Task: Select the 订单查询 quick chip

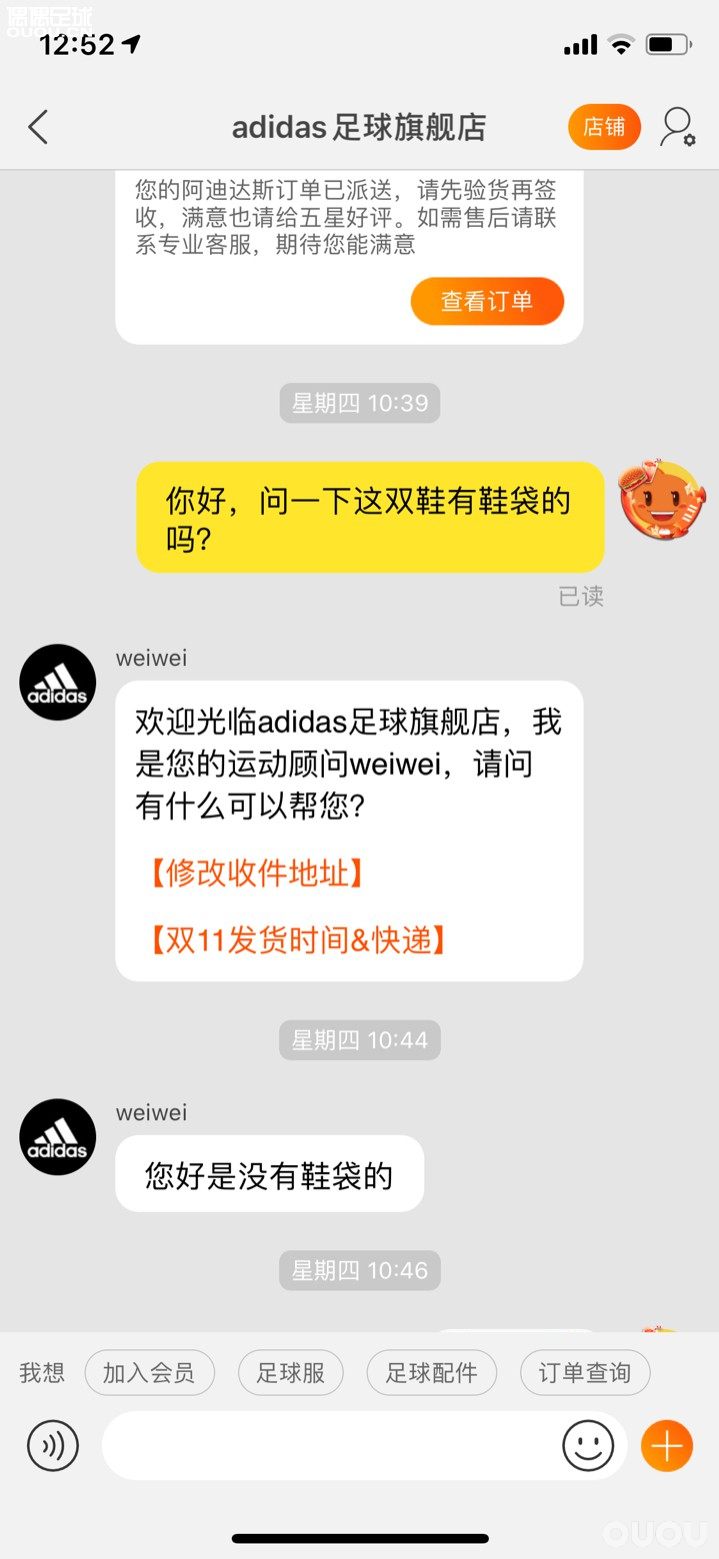Action: 585,1373
